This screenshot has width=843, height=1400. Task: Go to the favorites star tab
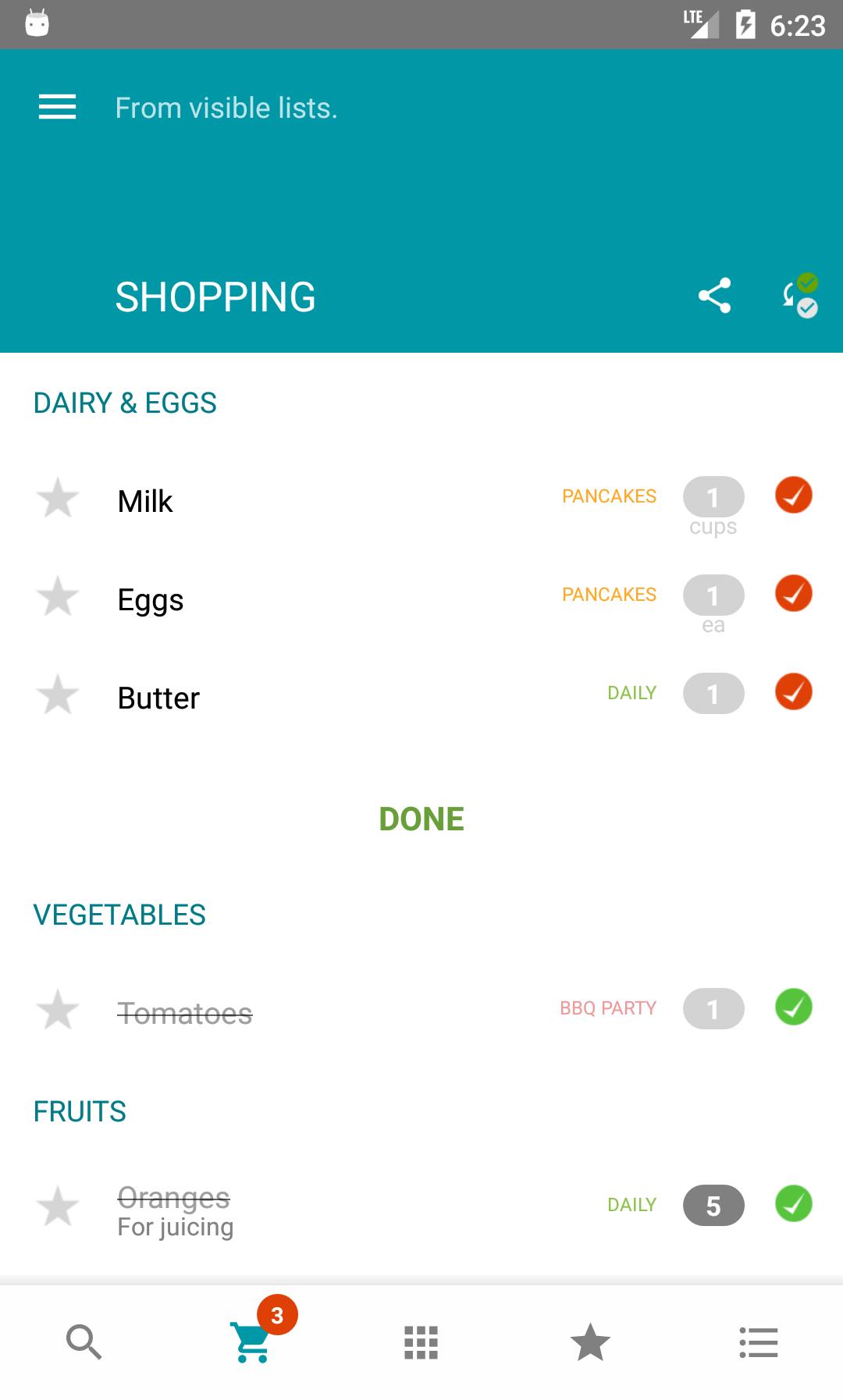point(590,1342)
